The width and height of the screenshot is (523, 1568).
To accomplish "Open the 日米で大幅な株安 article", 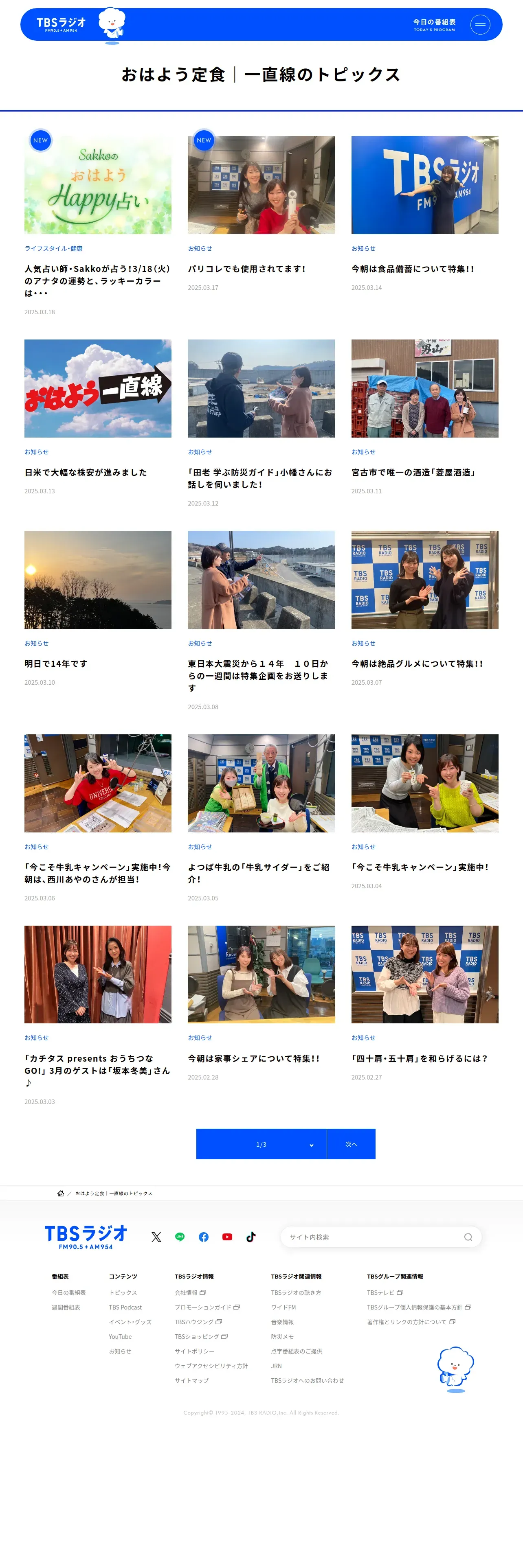I will 86,472.
